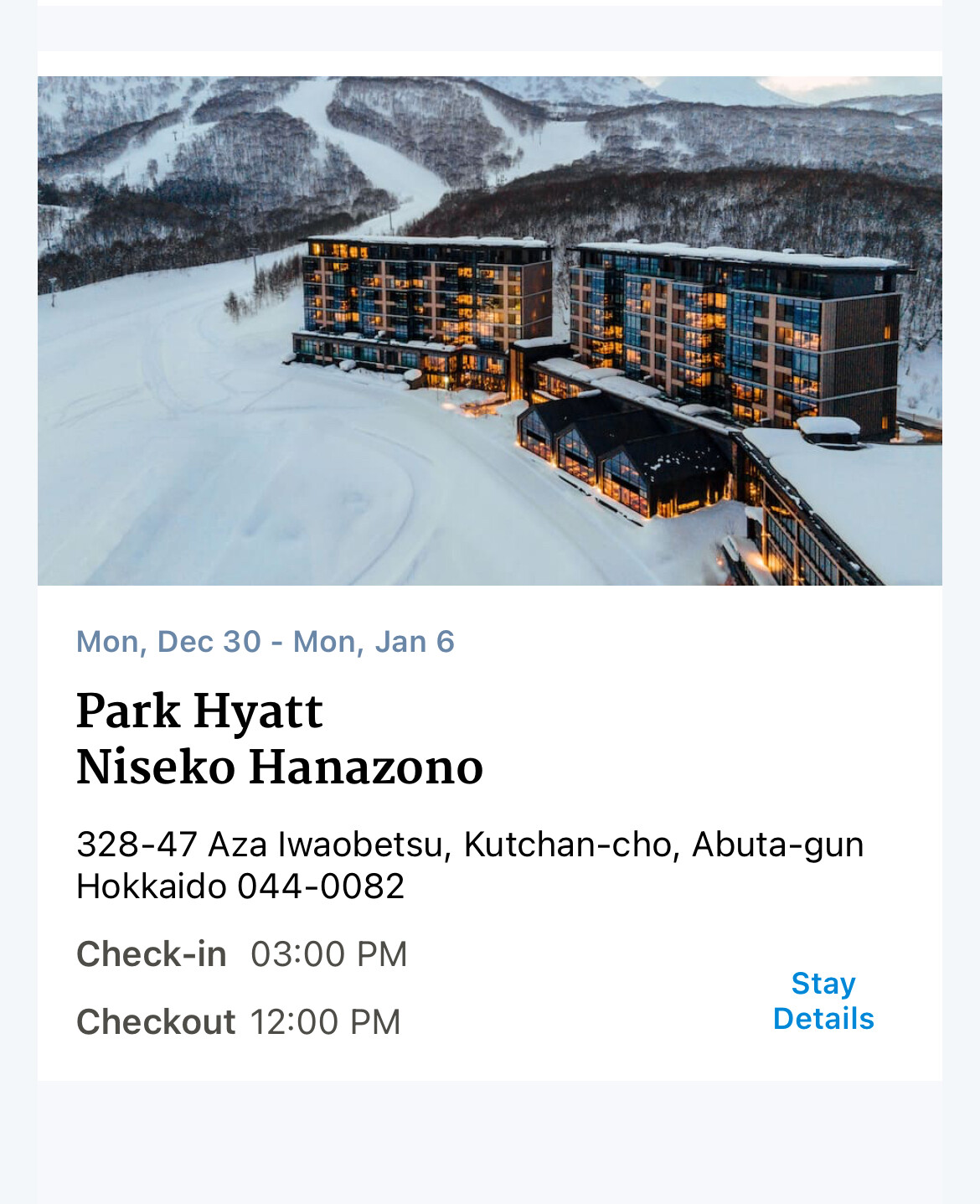
Task: Open the Park Hyatt Niseko Hanazono photo
Action: click(x=490, y=331)
